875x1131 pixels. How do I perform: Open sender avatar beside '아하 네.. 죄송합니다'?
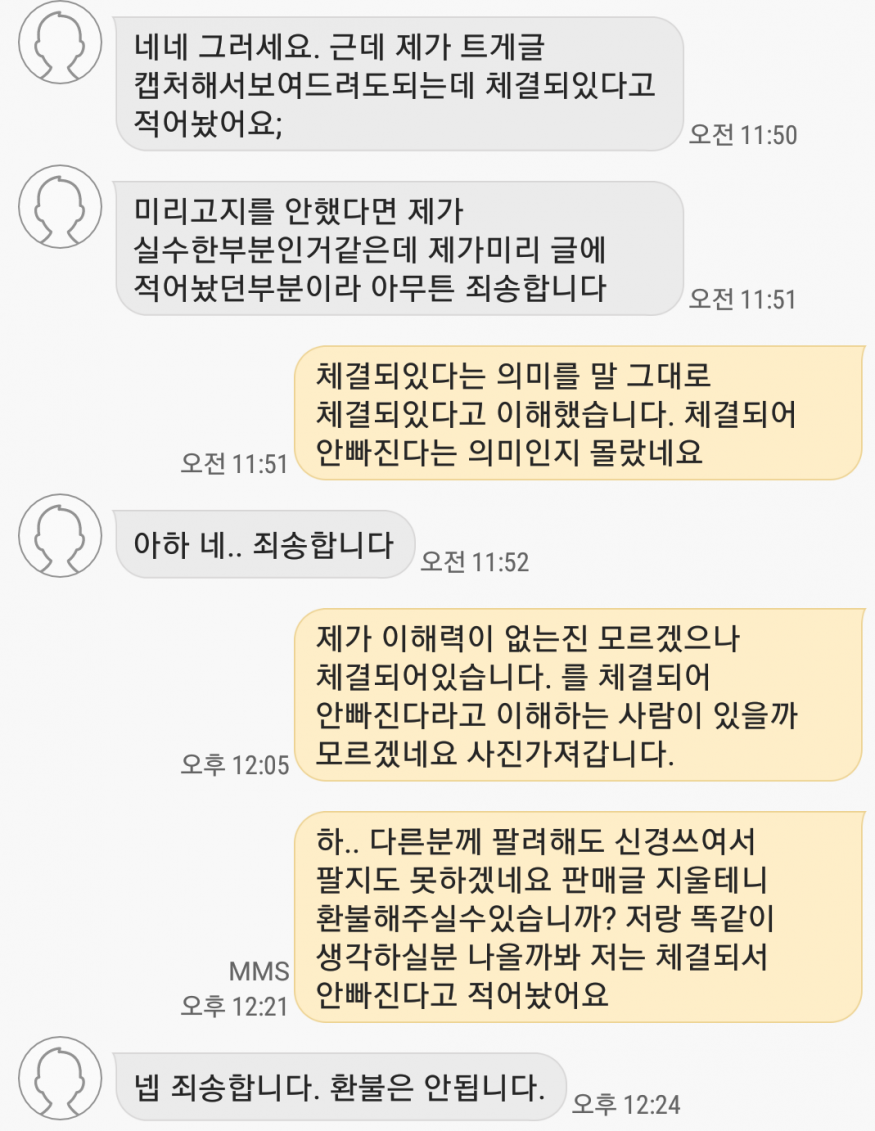pyautogui.click(x=58, y=537)
